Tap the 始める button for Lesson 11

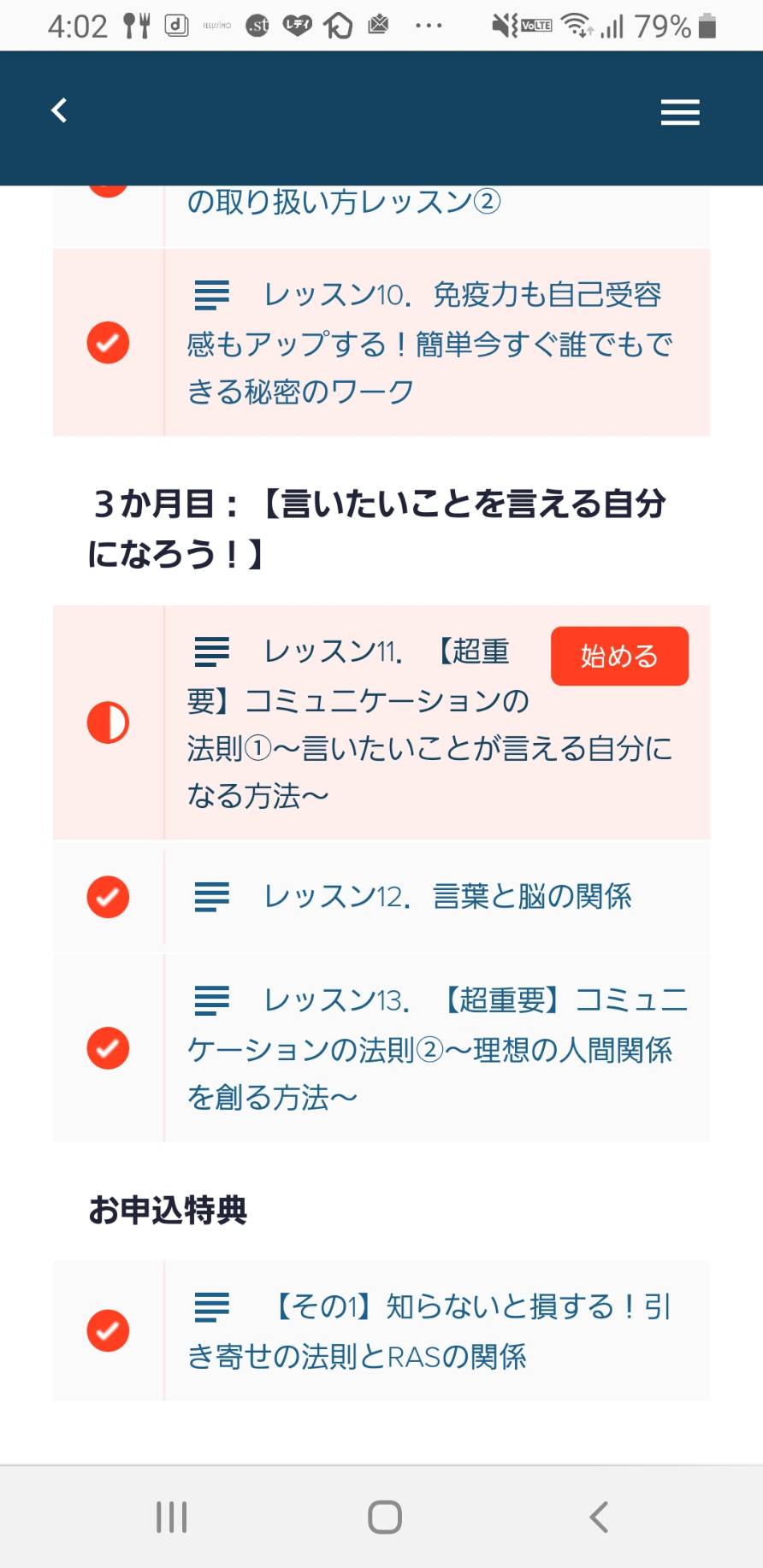point(619,656)
